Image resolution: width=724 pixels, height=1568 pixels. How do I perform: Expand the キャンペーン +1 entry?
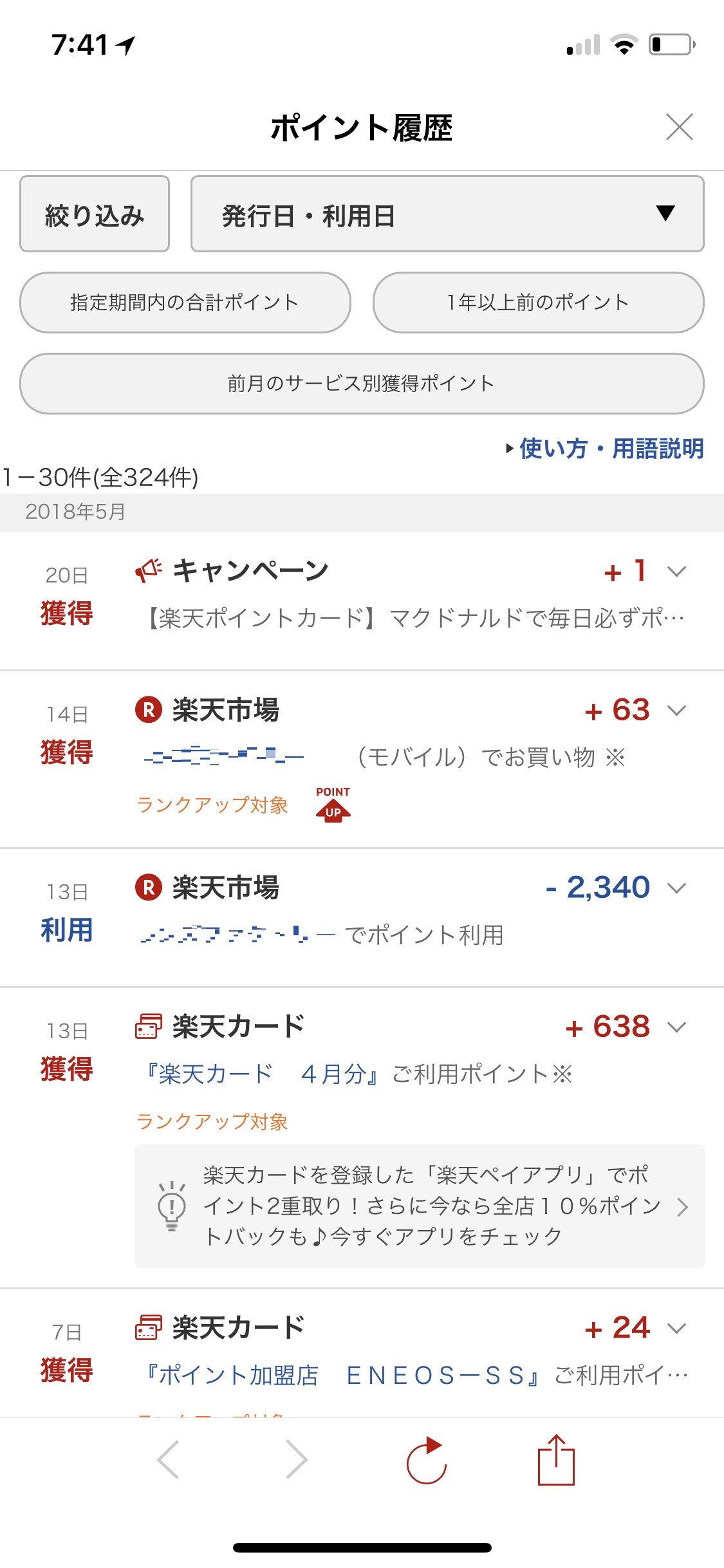click(676, 572)
